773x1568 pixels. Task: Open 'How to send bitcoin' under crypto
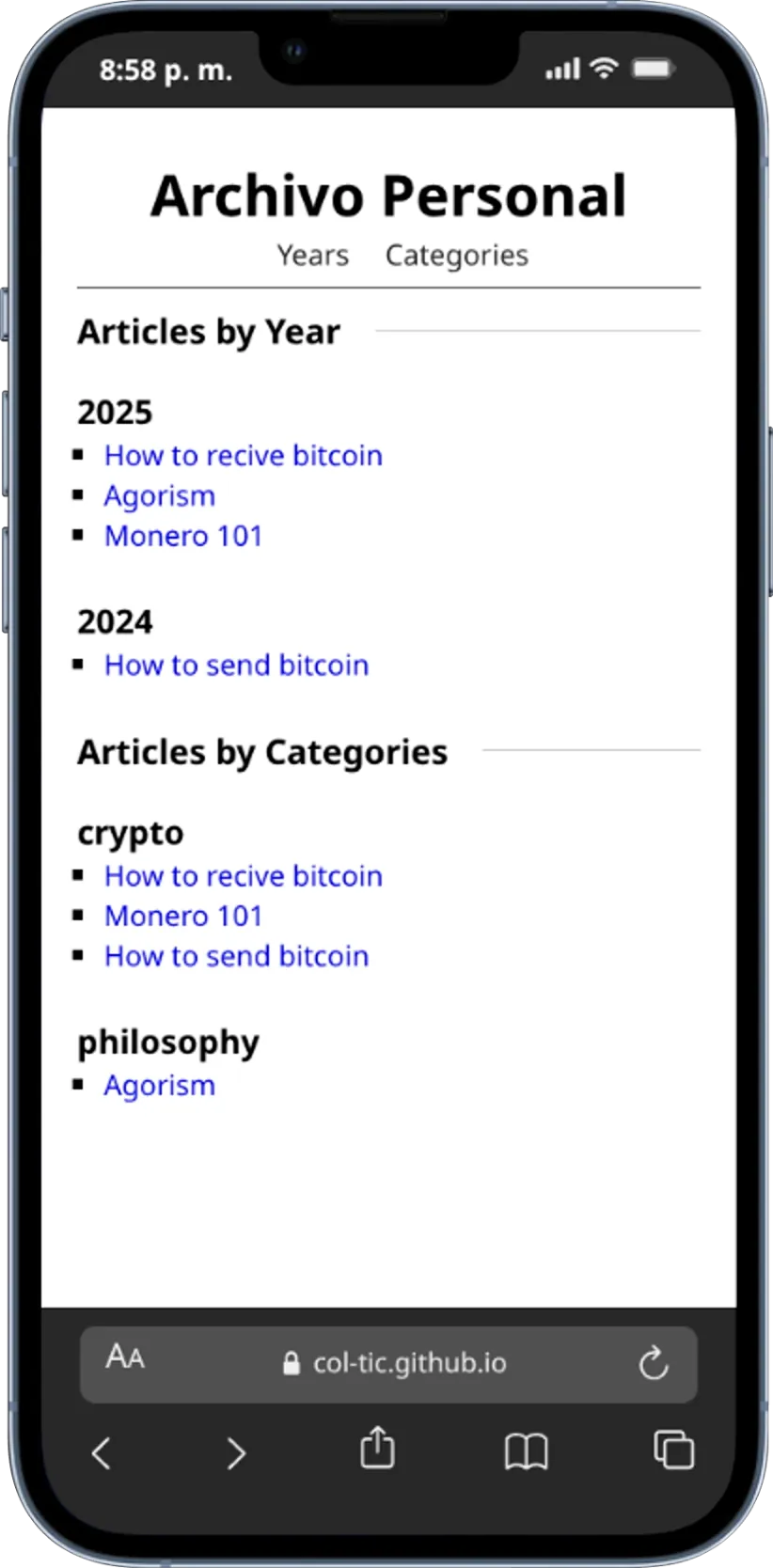235,956
